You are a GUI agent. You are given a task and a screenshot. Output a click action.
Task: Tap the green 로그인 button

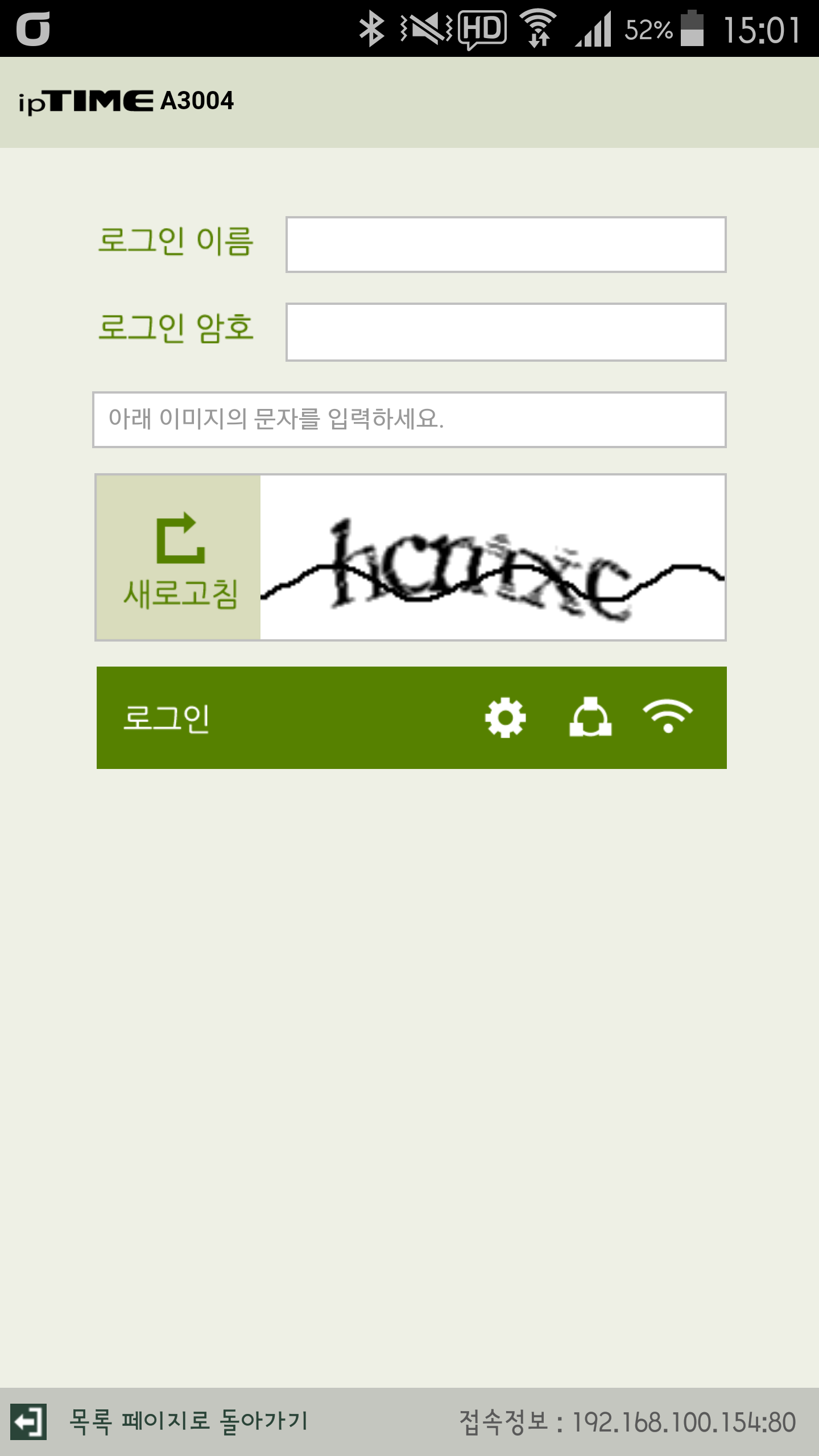point(167,718)
